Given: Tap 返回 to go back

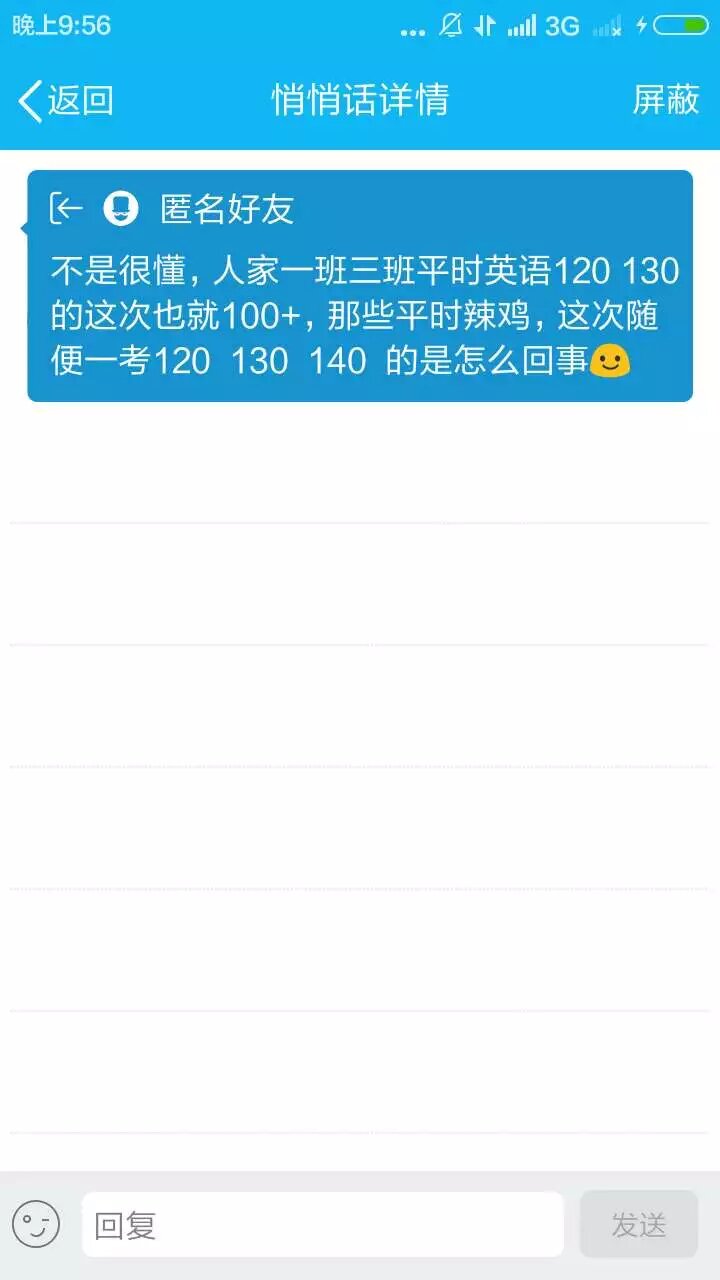Looking at the screenshot, I should coord(66,101).
